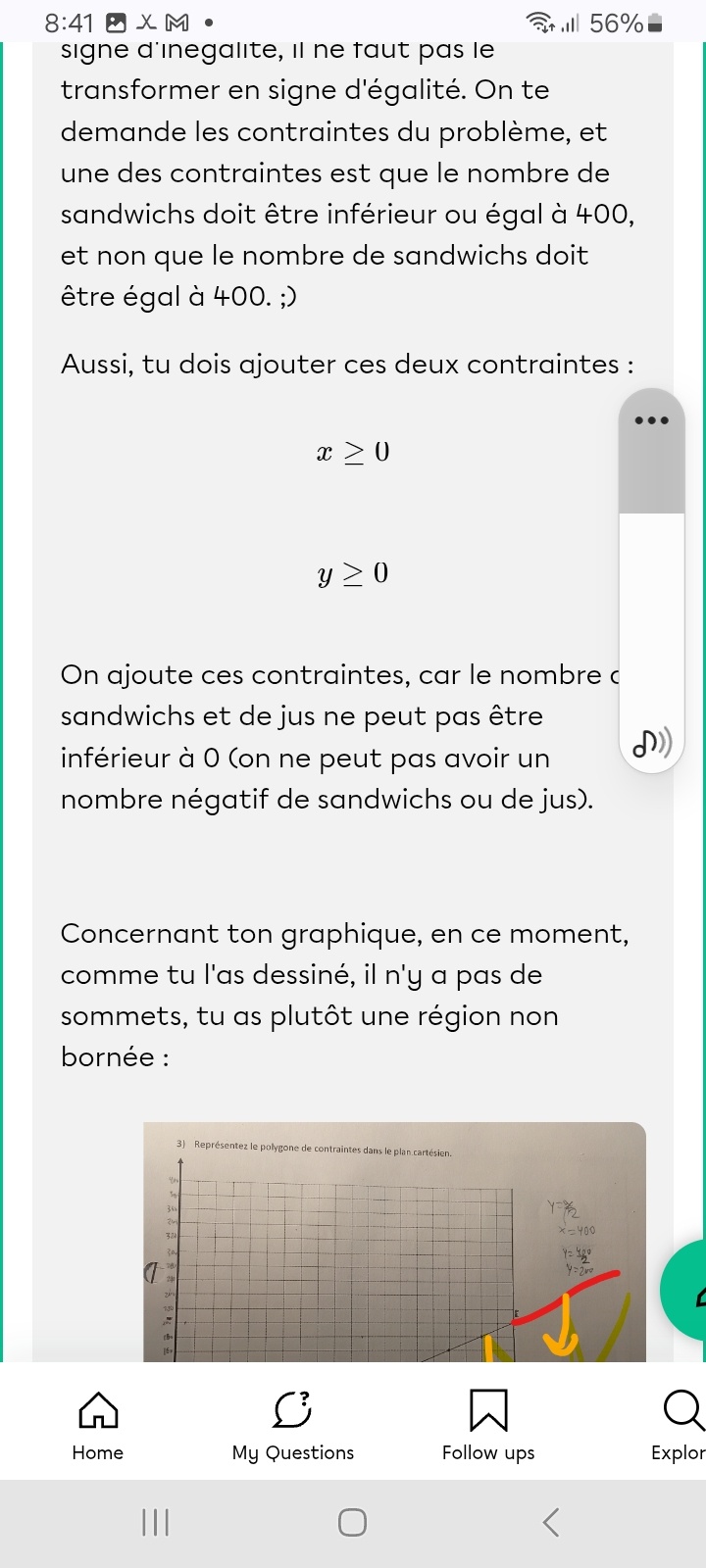Switch to the Explore tab
This screenshot has height=1568, width=706.
pos(681,1426)
